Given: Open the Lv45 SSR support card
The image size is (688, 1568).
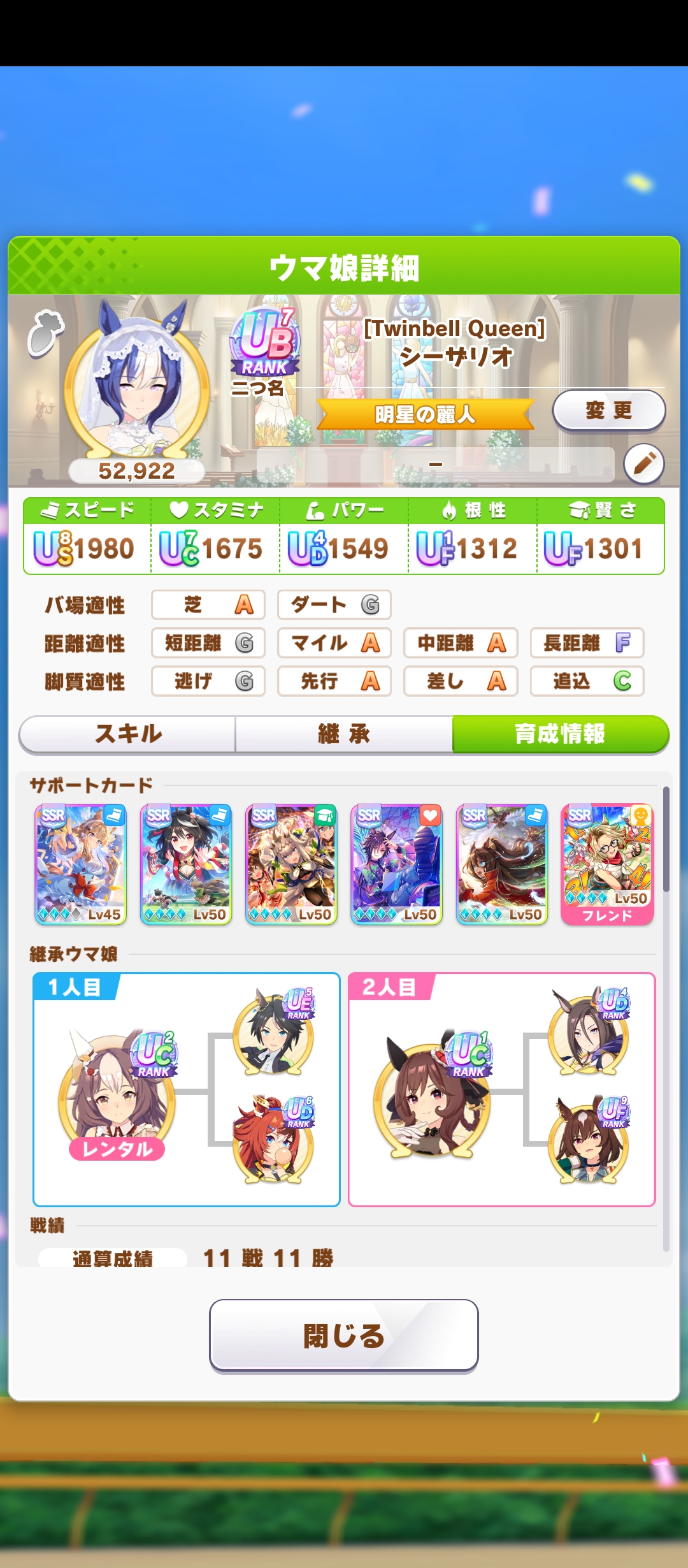Looking at the screenshot, I should 80,864.
